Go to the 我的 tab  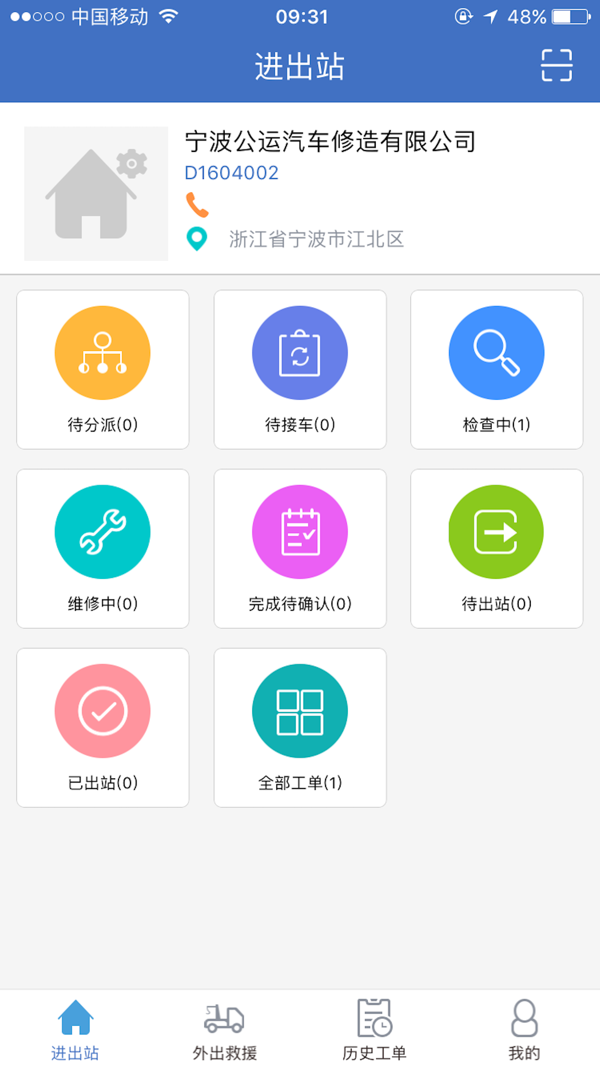pyautogui.click(x=524, y=1030)
